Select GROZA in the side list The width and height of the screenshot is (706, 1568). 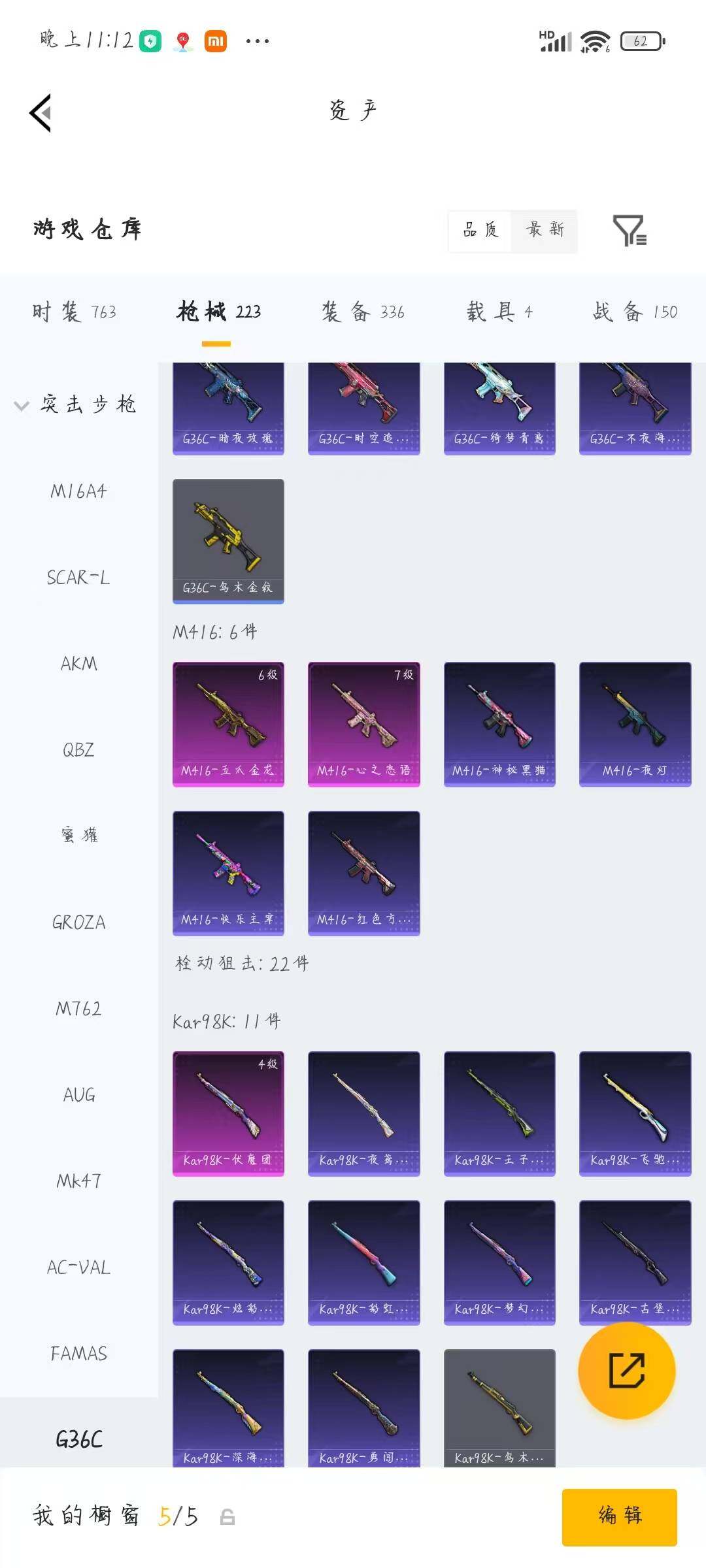pos(78,922)
